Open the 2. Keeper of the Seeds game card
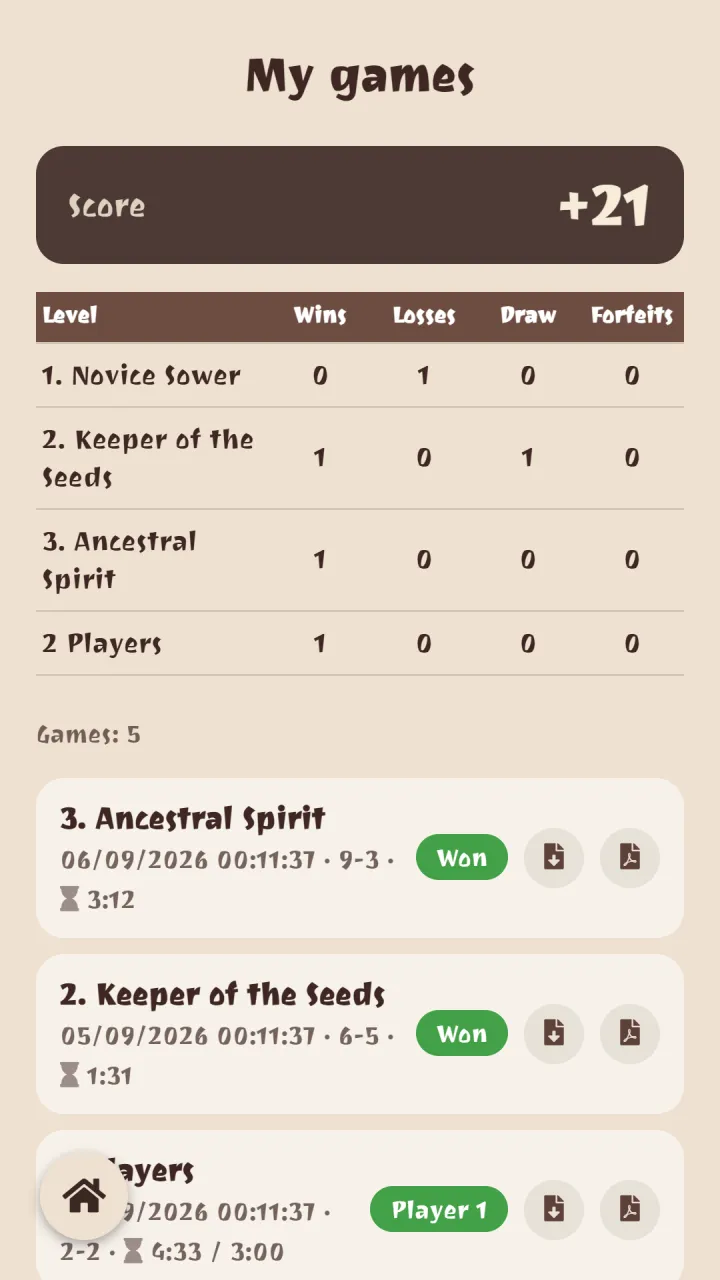Viewport: 720px width, 1280px height. pos(360,1034)
